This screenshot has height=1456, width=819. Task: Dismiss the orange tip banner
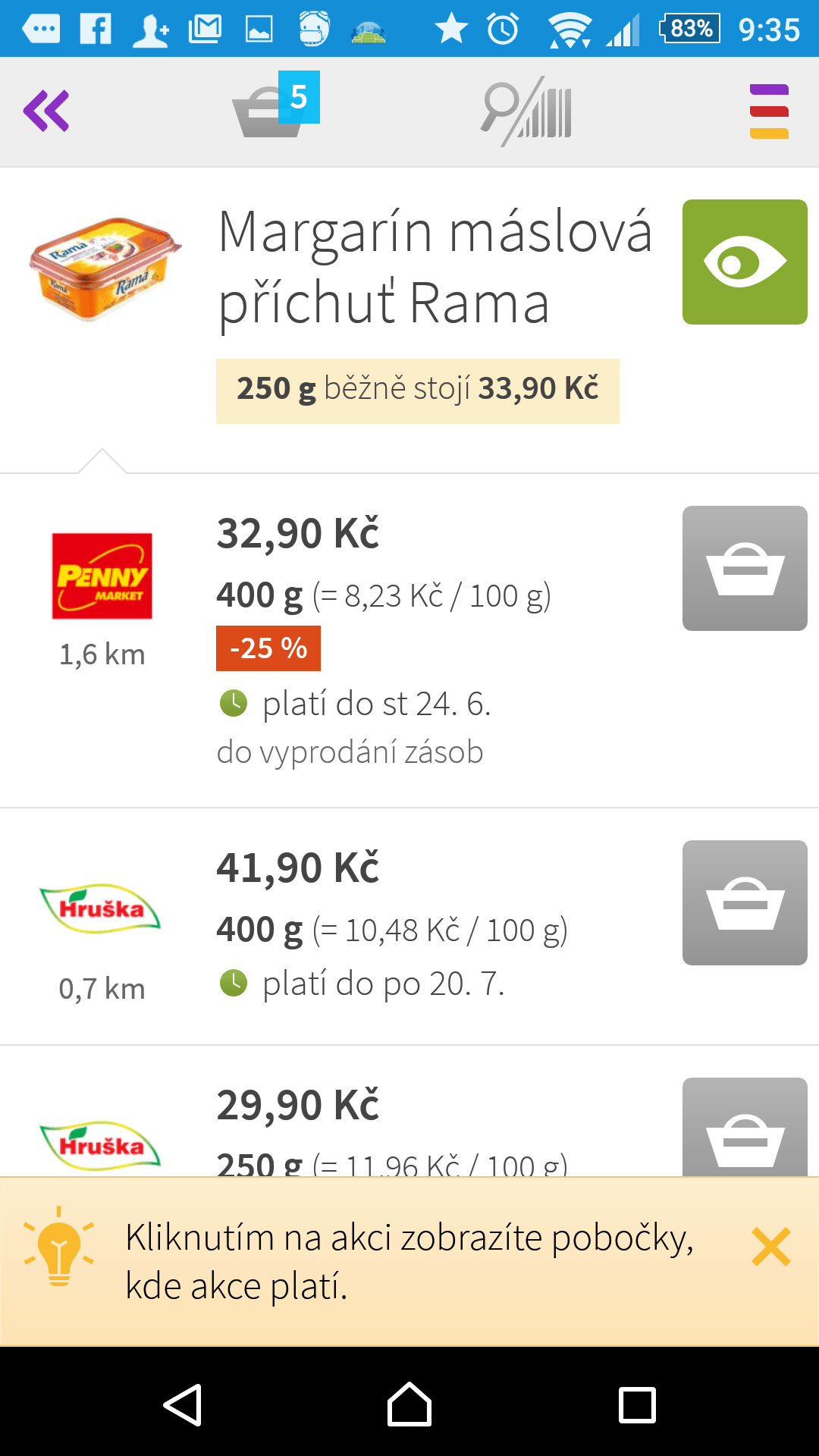(771, 1247)
